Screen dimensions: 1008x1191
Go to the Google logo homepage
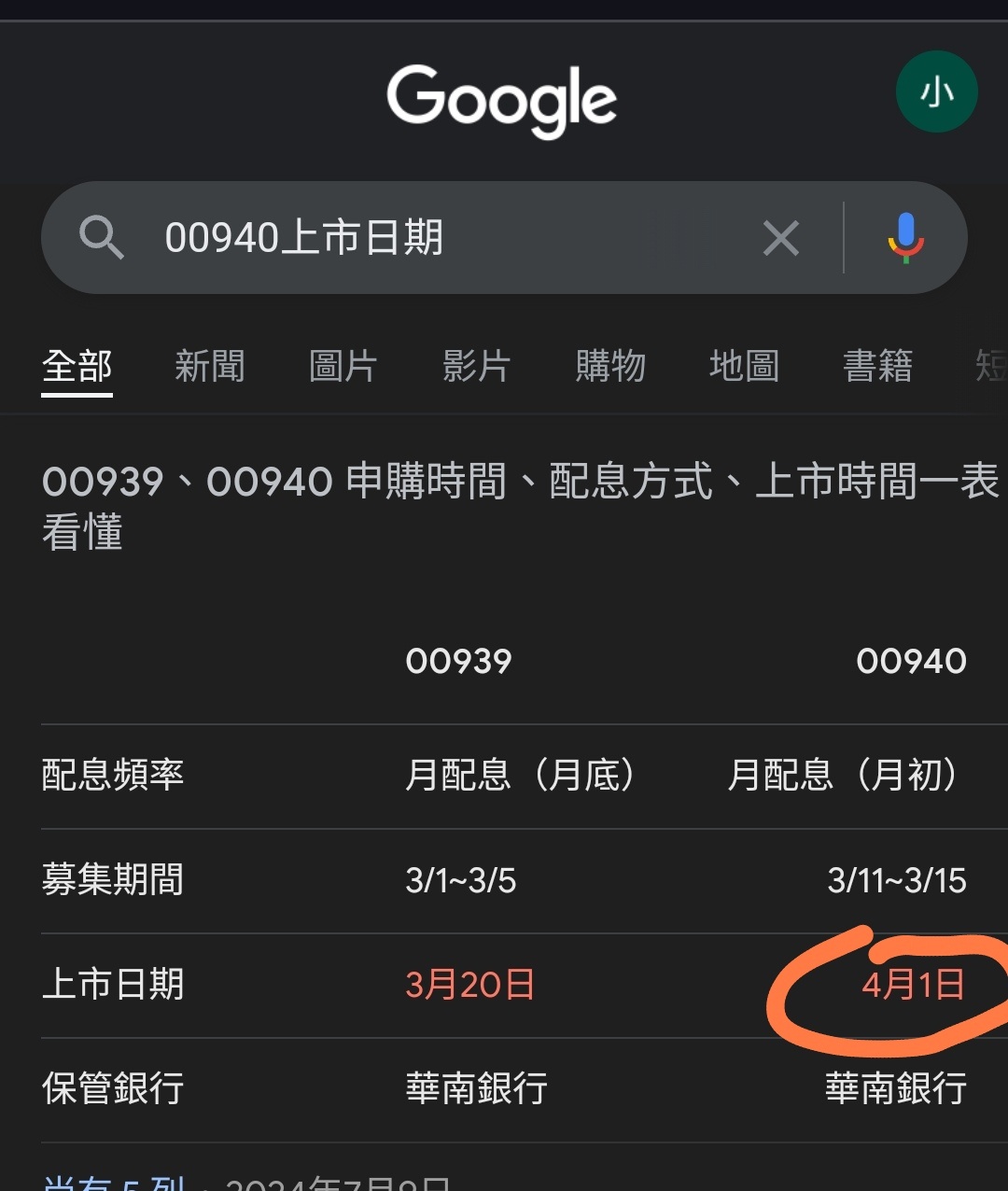pyautogui.click(x=502, y=101)
